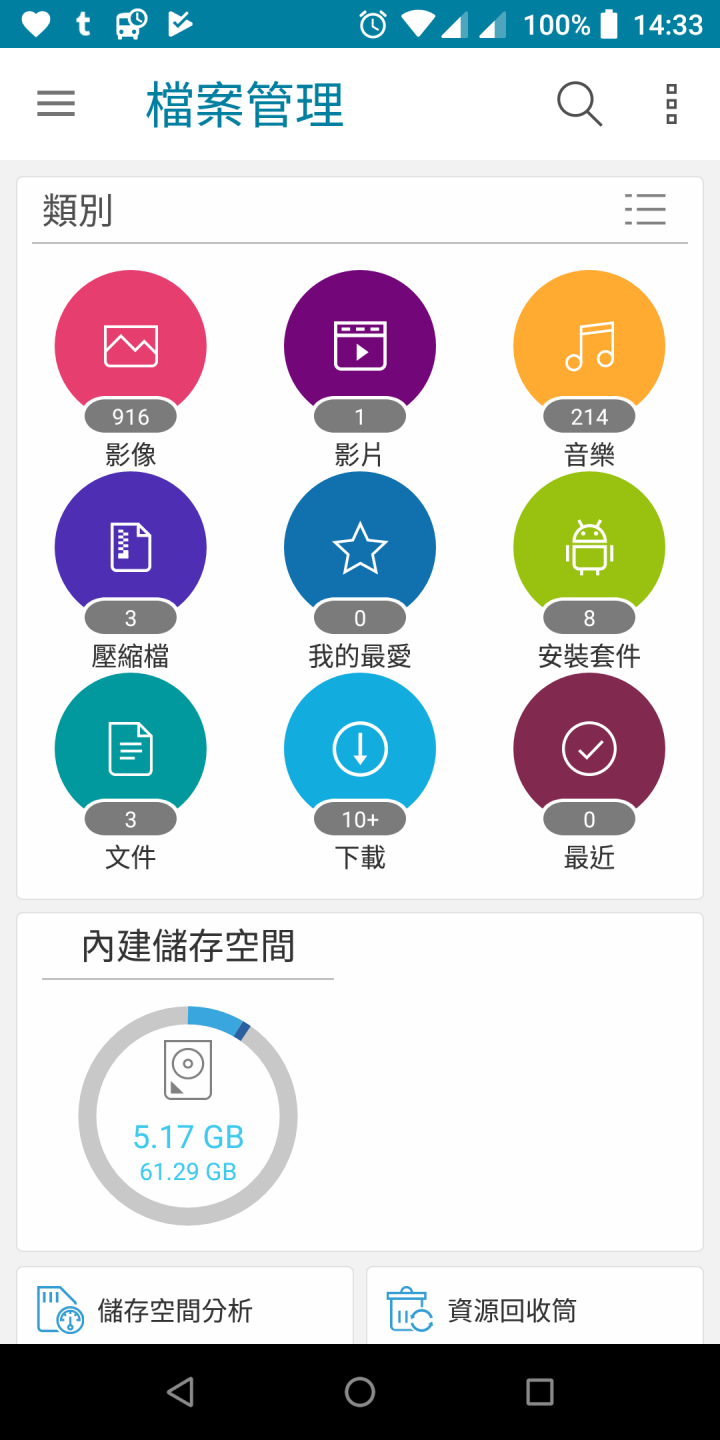Open the hamburger drawer menu

pyautogui.click(x=56, y=104)
